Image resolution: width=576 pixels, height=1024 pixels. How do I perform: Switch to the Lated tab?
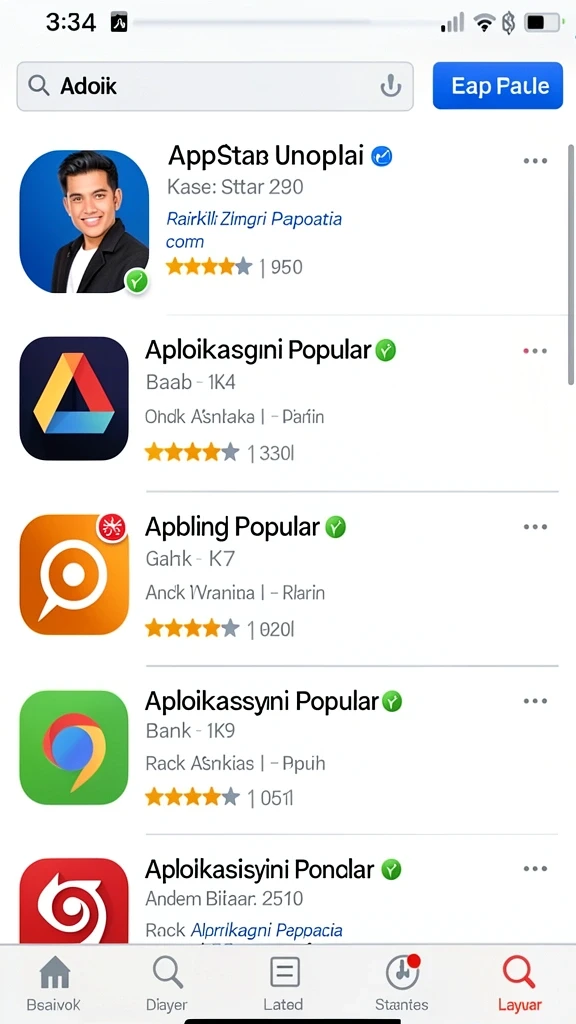coord(283,985)
